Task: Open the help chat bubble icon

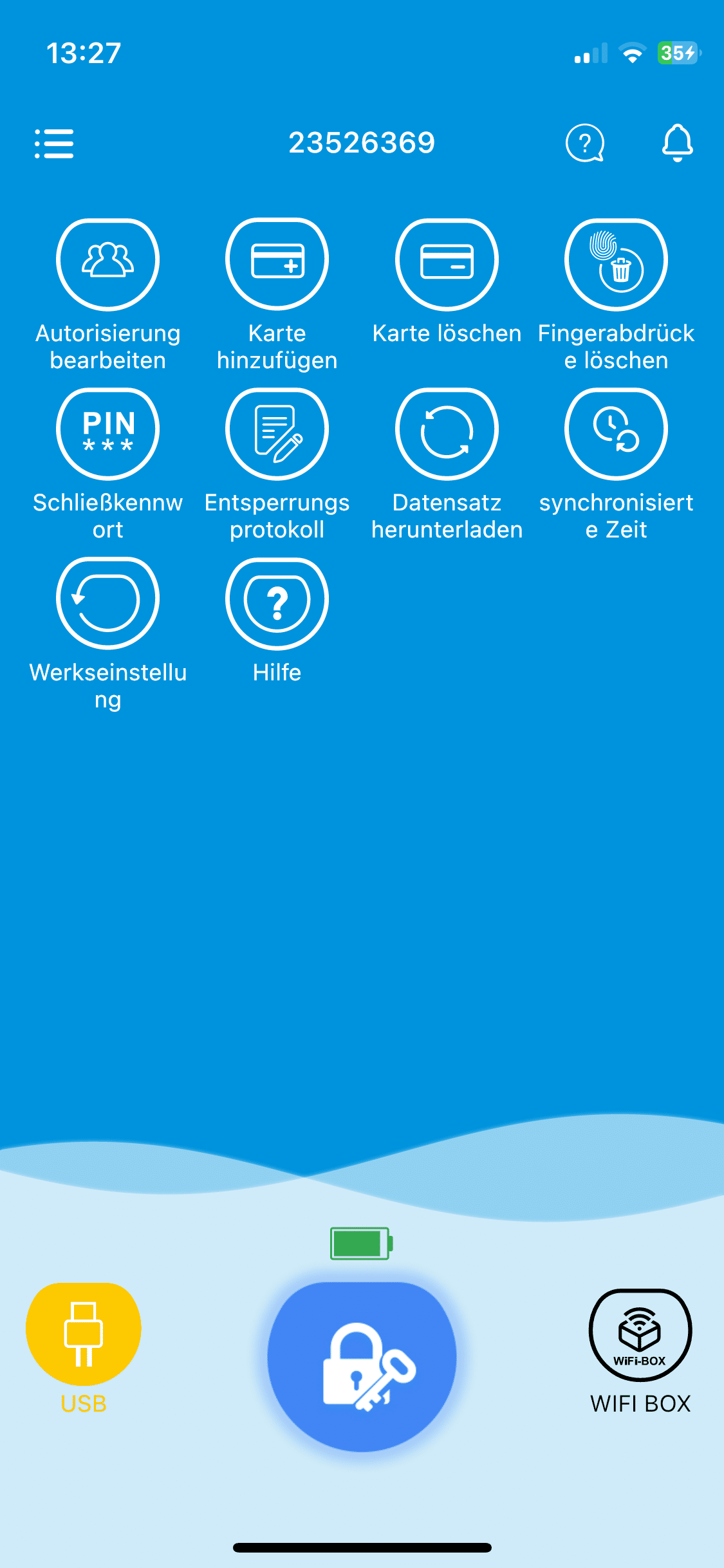Action: coord(584,143)
